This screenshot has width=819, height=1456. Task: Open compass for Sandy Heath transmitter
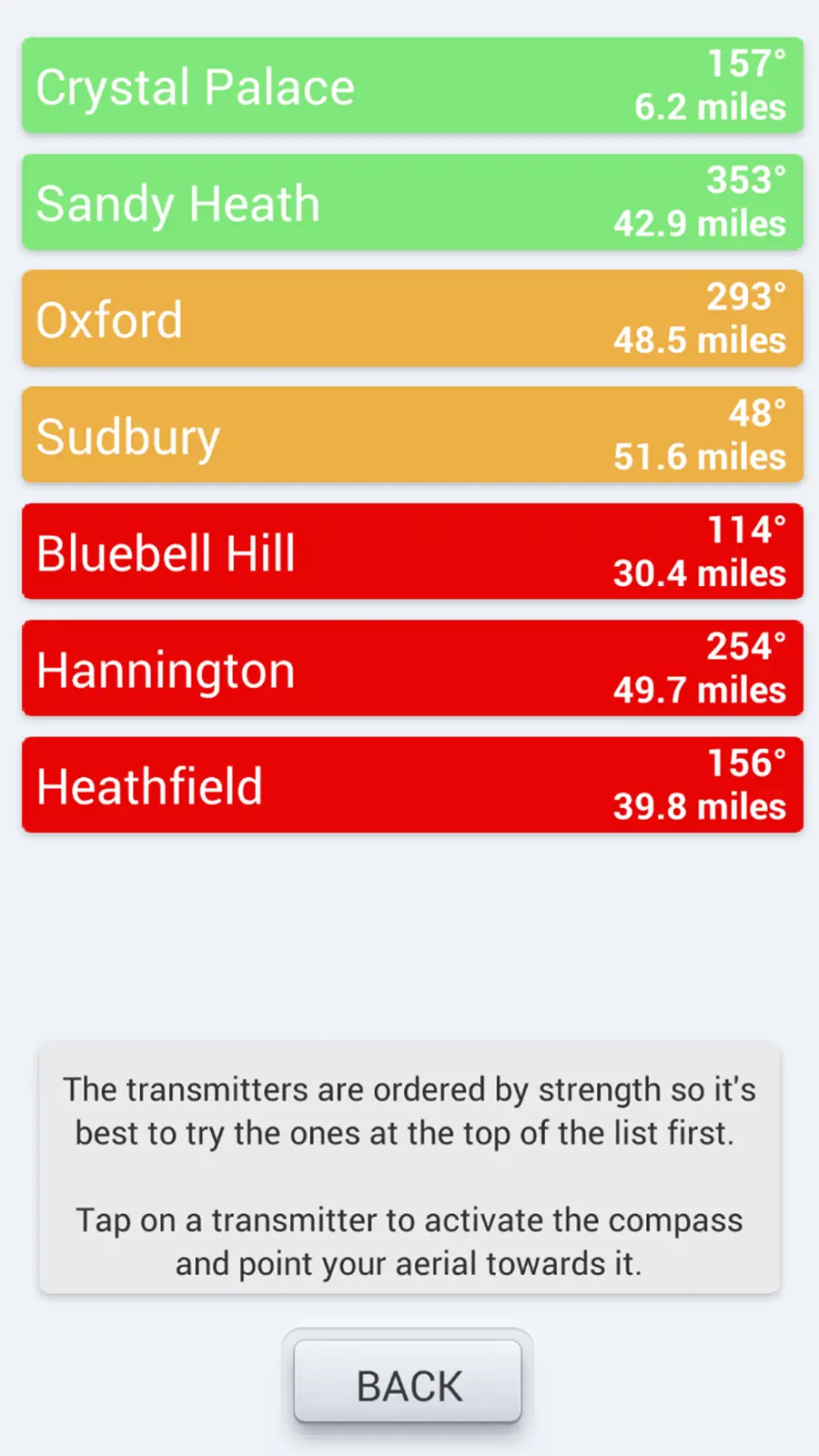pos(412,202)
